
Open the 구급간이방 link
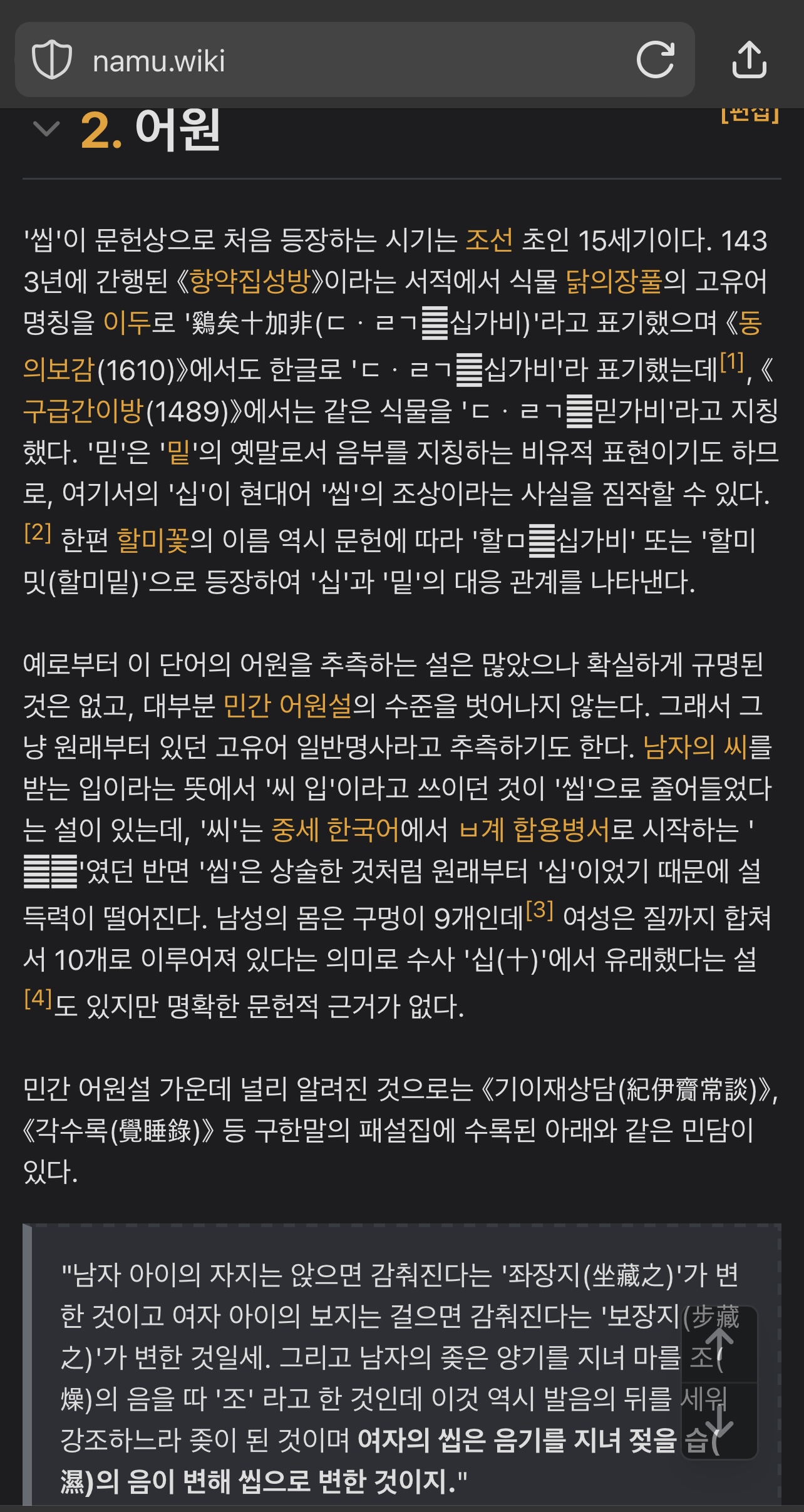pos(84,411)
